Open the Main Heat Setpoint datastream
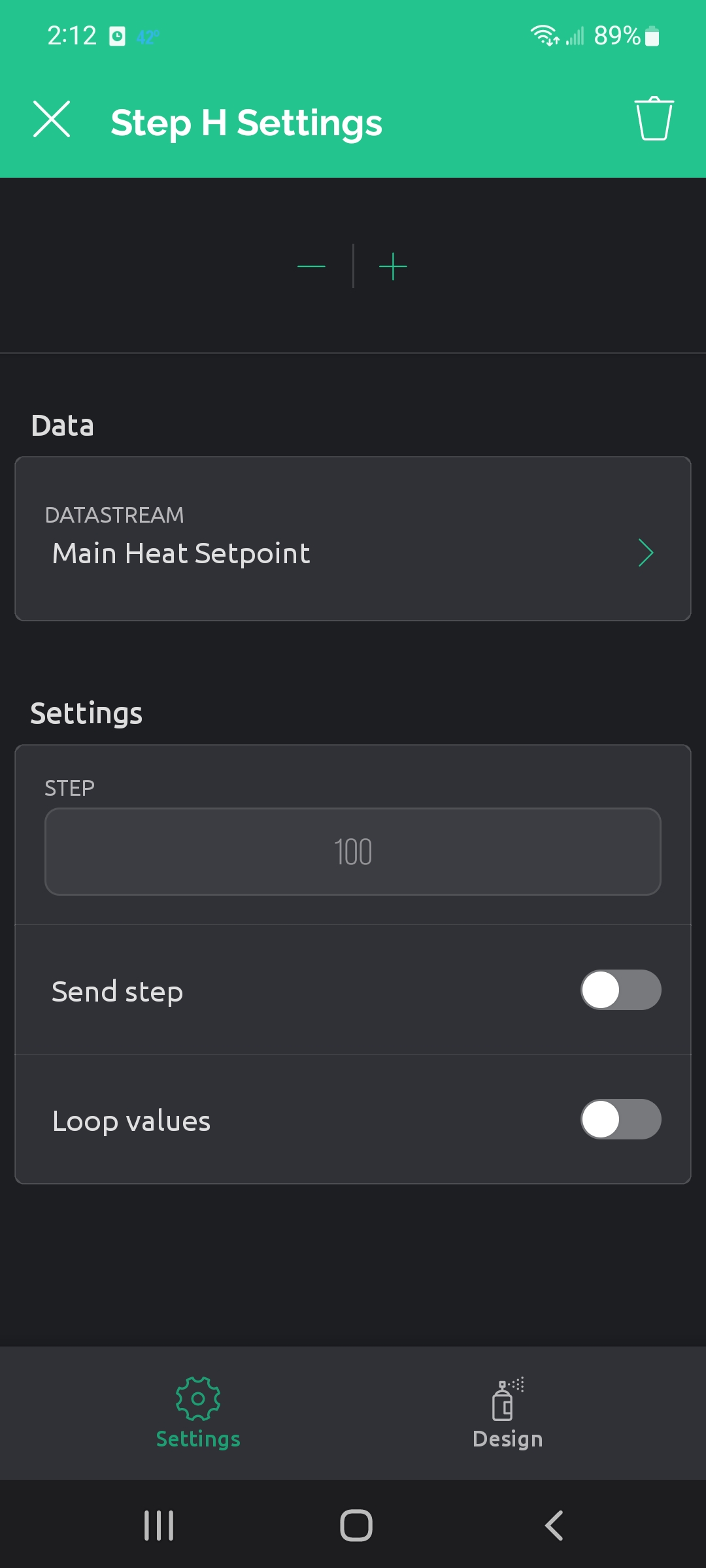706x1568 pixels. [x=353, y=538]
